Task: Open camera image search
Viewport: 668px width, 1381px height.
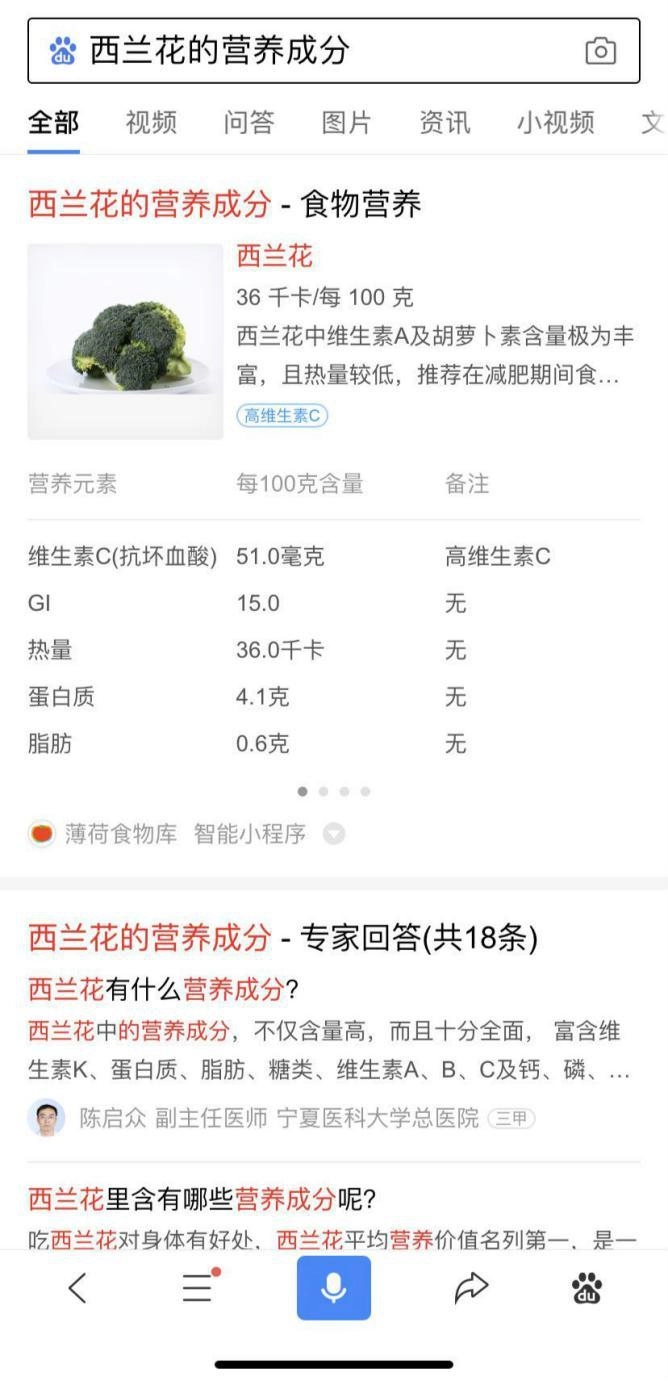Action: coord(600,51)
